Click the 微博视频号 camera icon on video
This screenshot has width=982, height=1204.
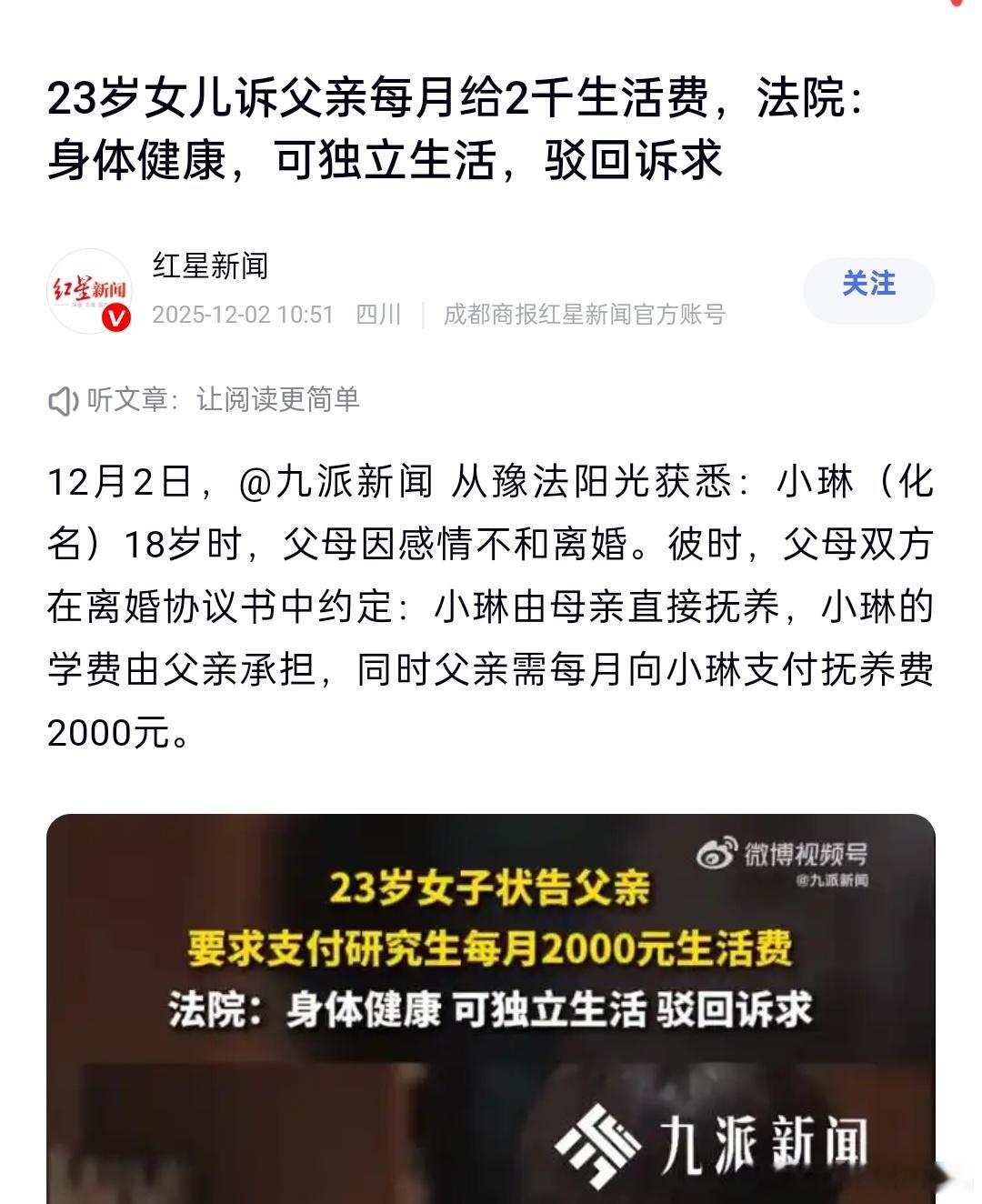(717, 851)
